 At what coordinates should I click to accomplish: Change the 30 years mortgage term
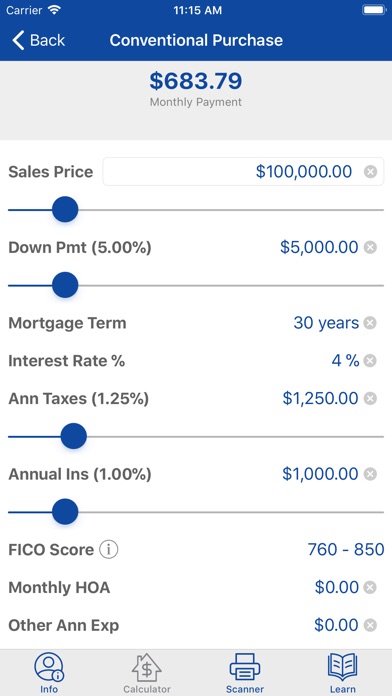coord(326,323)
